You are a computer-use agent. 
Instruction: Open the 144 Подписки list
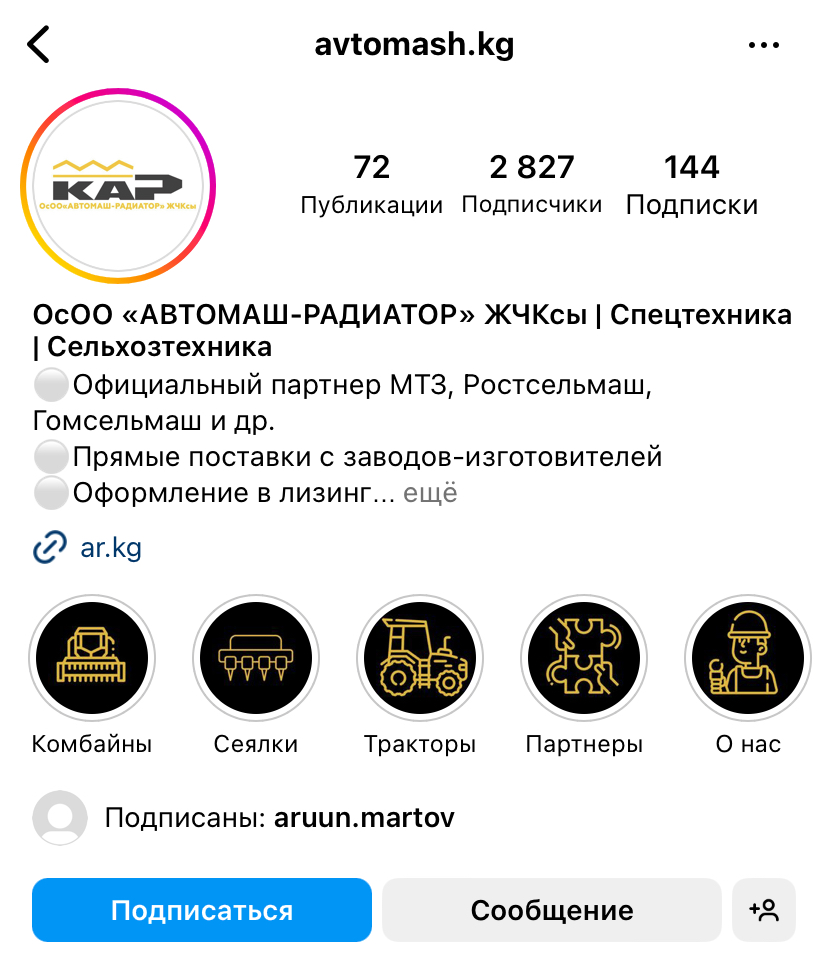coord(691,184)
